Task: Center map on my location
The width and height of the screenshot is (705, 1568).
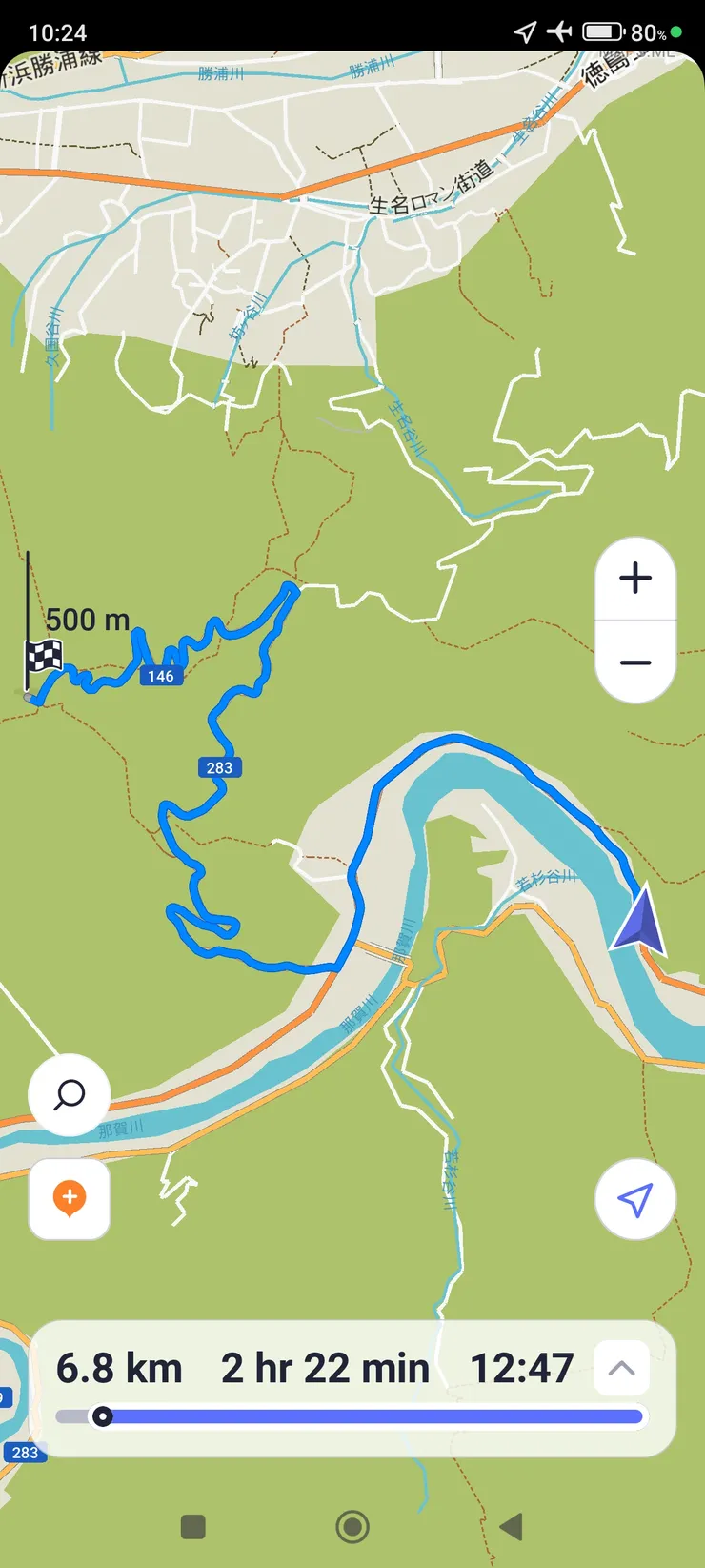Action: pos(635,1199)
